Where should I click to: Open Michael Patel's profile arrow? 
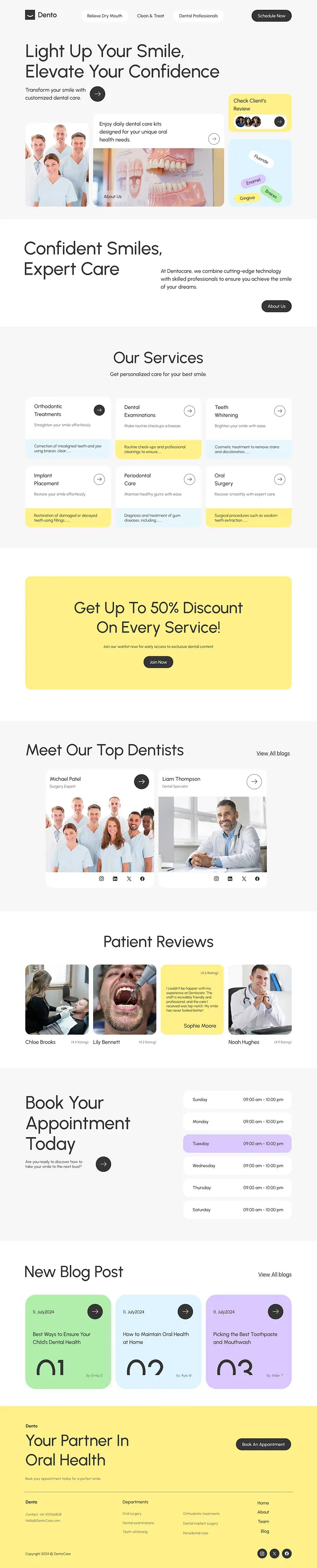141,781
